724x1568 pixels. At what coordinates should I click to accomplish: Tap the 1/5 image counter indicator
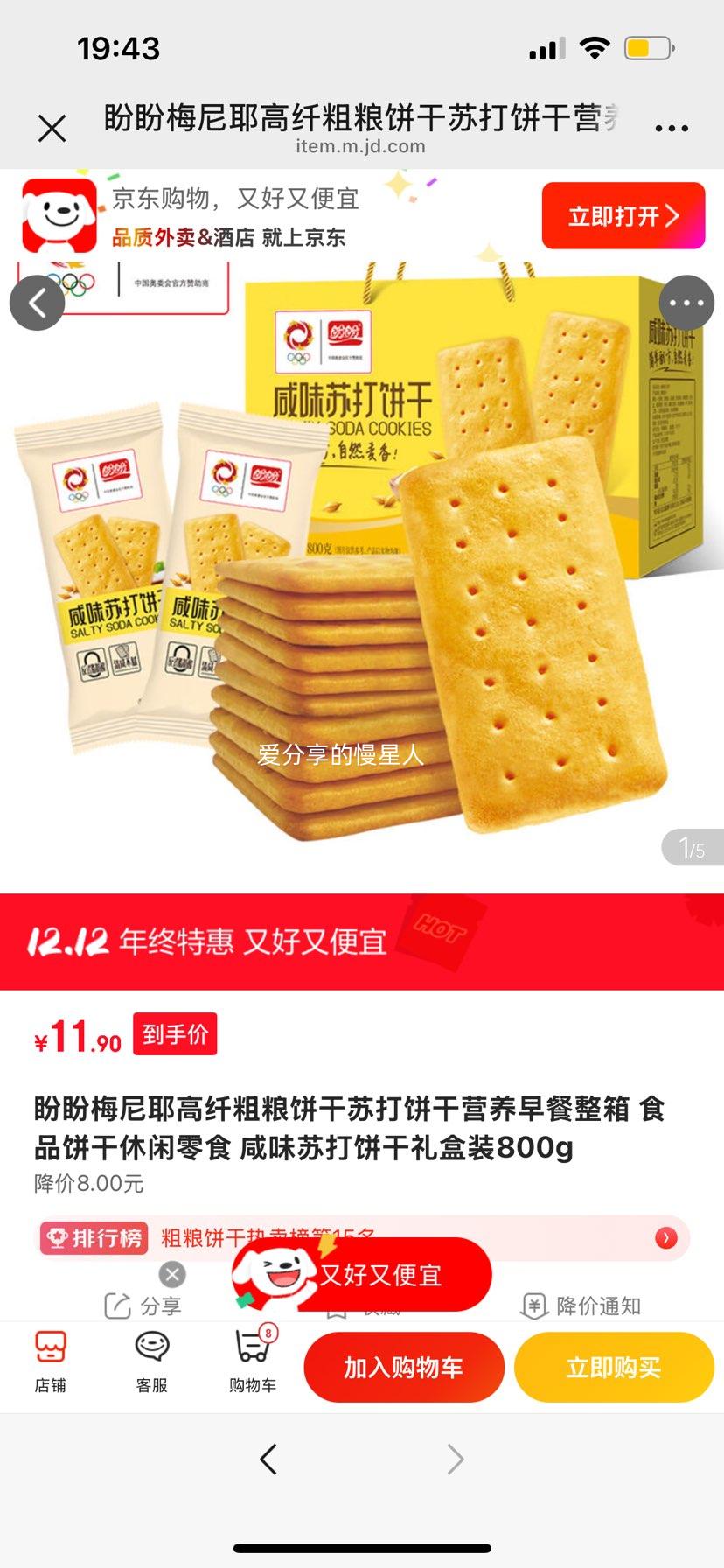tap(690, 847)
